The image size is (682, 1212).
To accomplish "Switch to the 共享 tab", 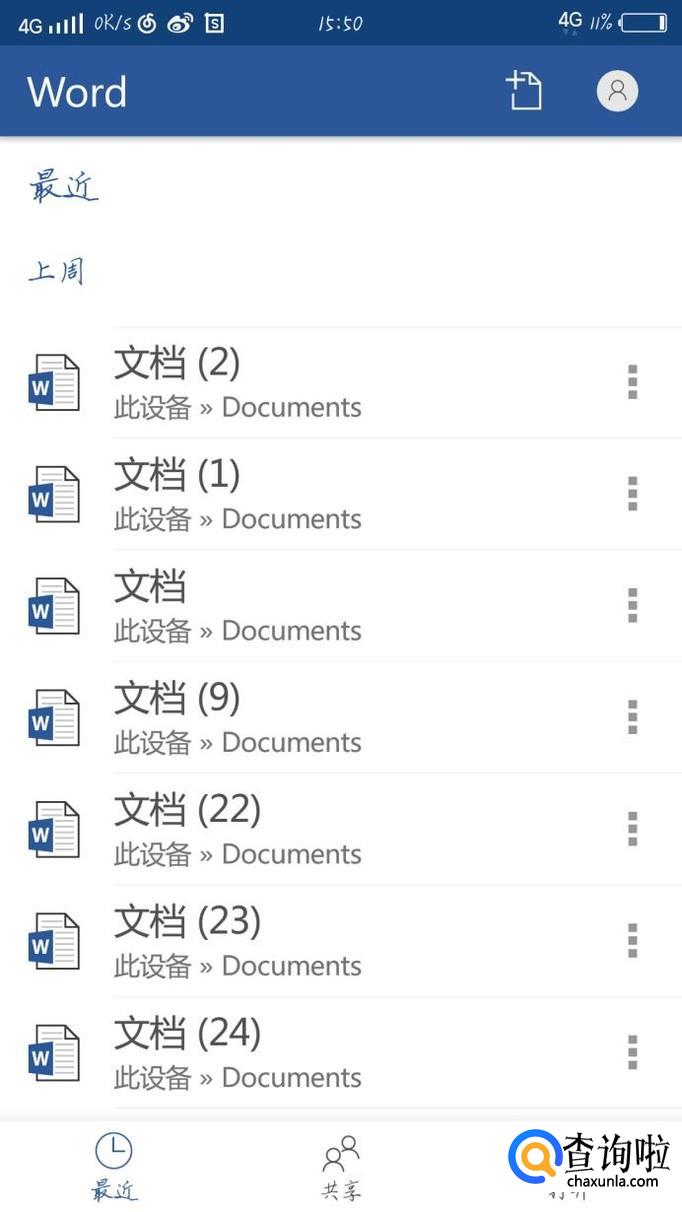I will coord(341,1167).
